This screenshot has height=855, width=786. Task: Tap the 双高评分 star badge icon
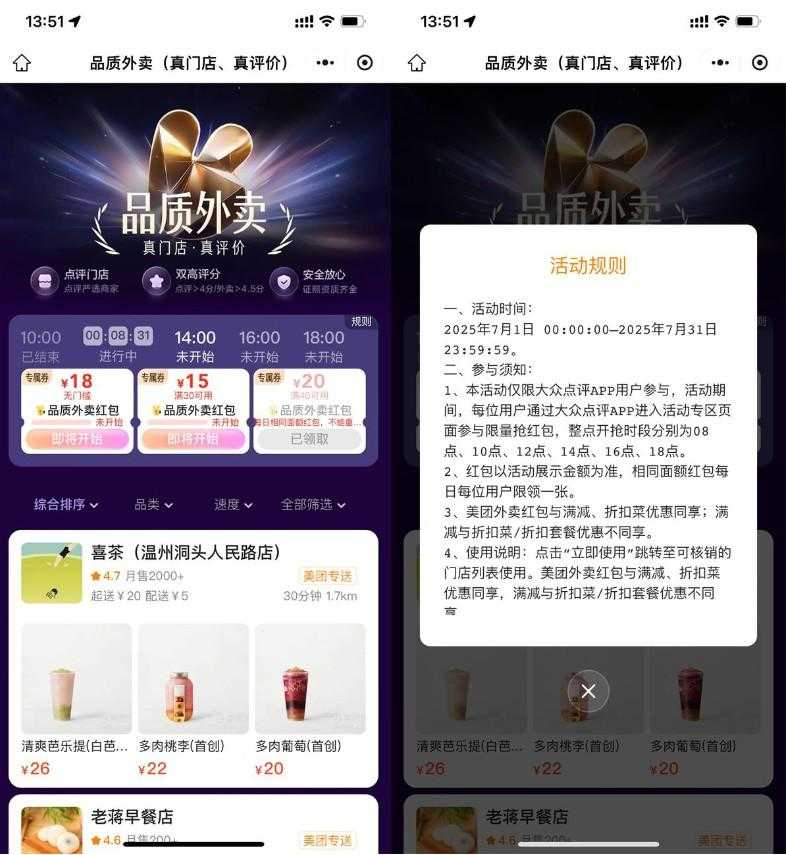tap(154, 278)
